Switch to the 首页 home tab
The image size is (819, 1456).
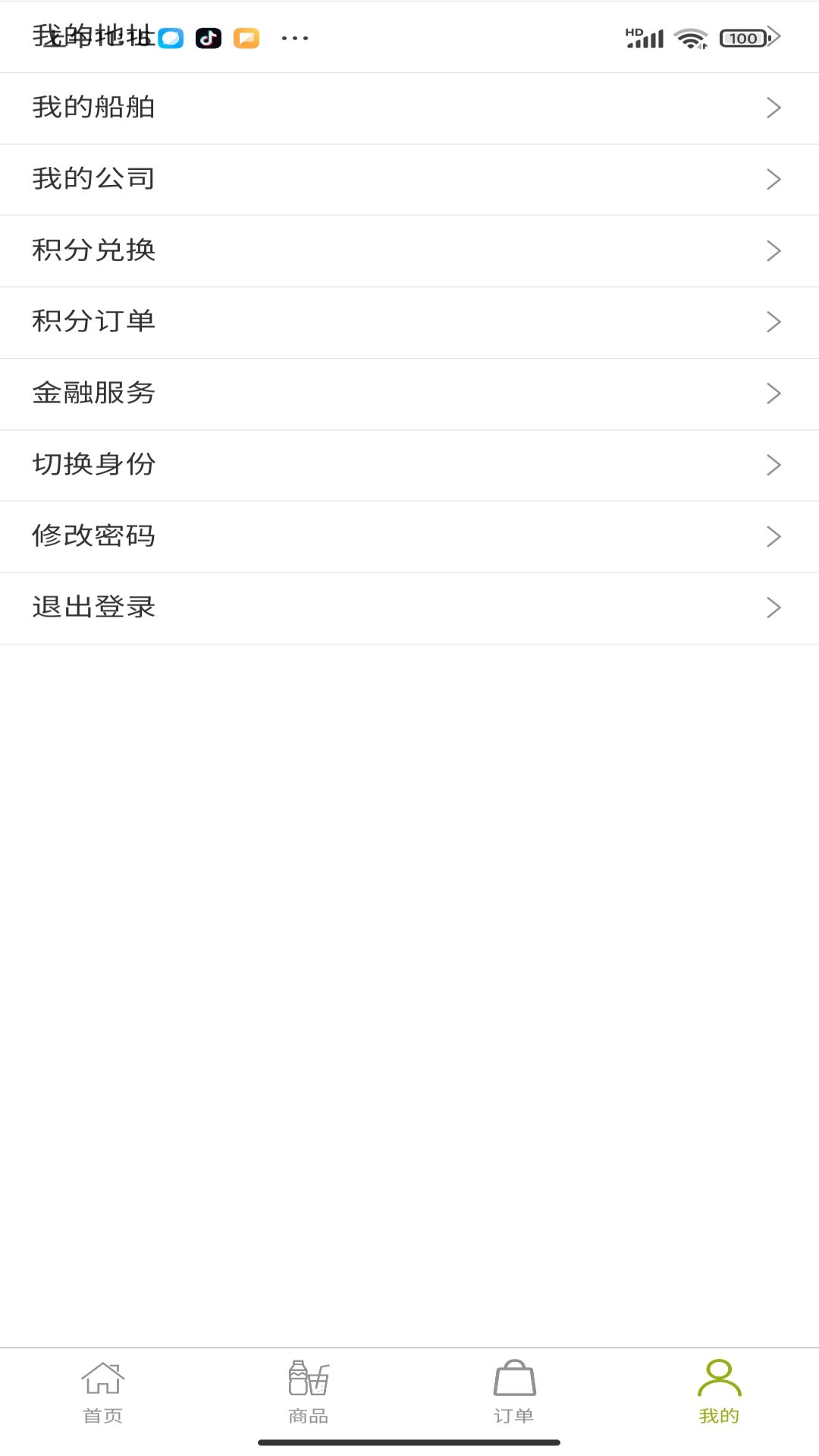(x=102, y=1392)
